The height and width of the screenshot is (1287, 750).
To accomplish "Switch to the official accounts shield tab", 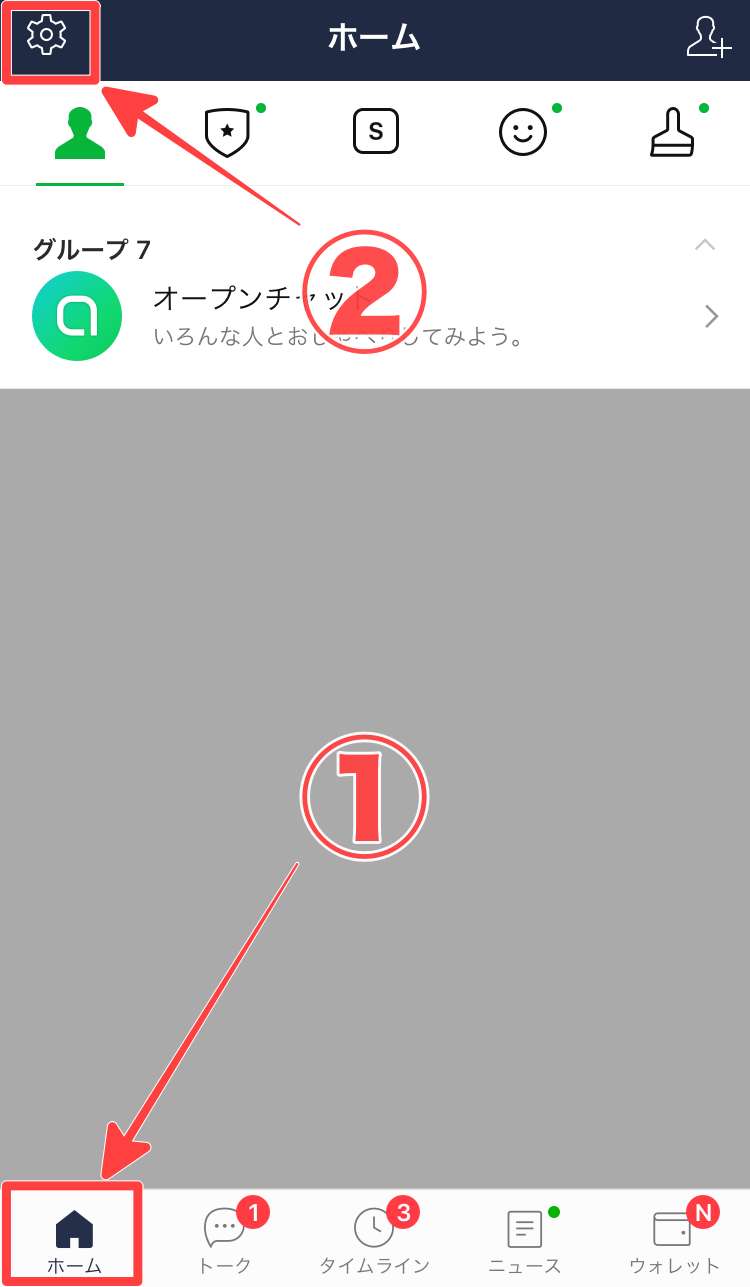I will point(226,132).
